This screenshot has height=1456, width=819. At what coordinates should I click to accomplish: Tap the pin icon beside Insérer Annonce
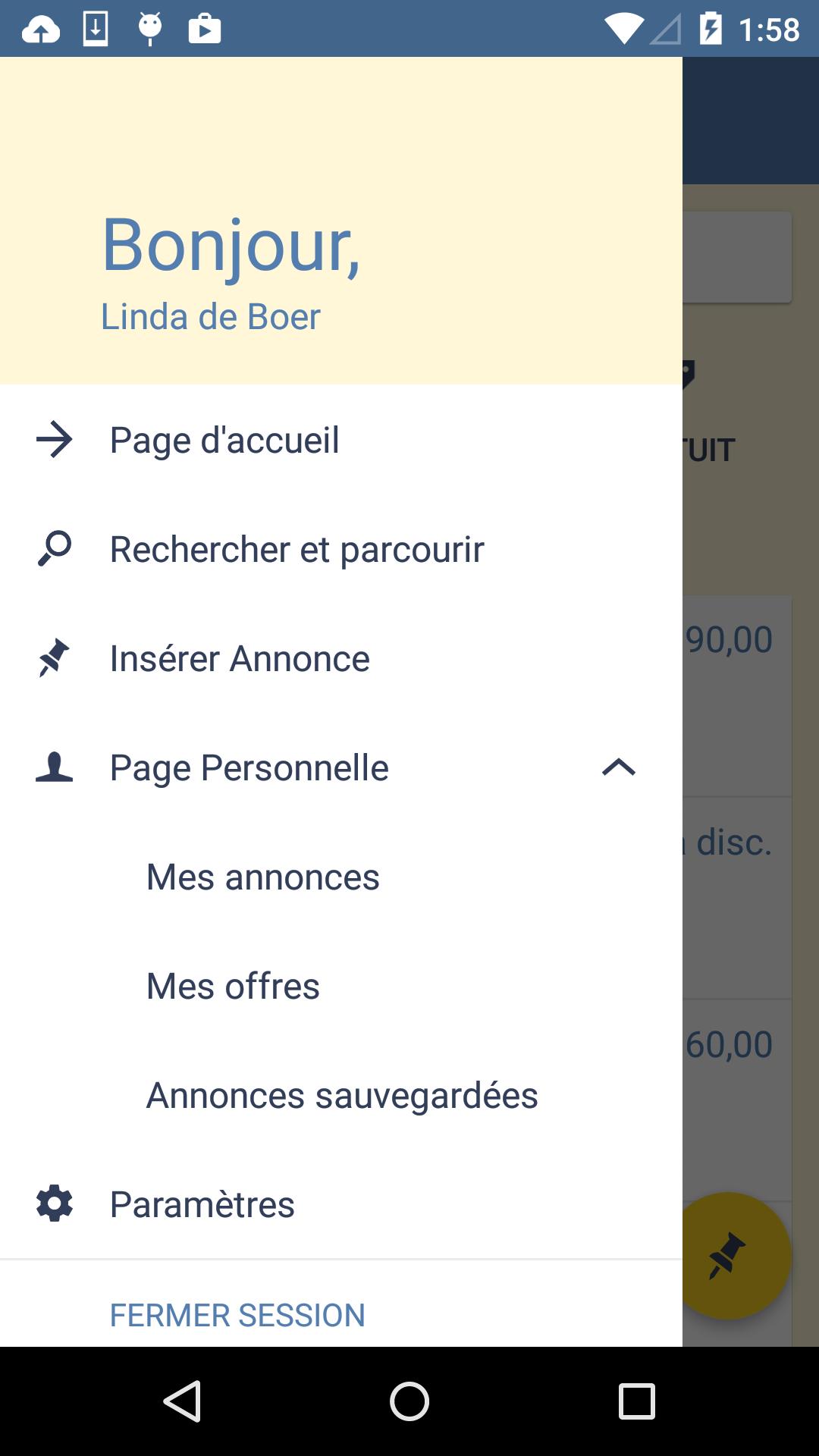(53, 657)
